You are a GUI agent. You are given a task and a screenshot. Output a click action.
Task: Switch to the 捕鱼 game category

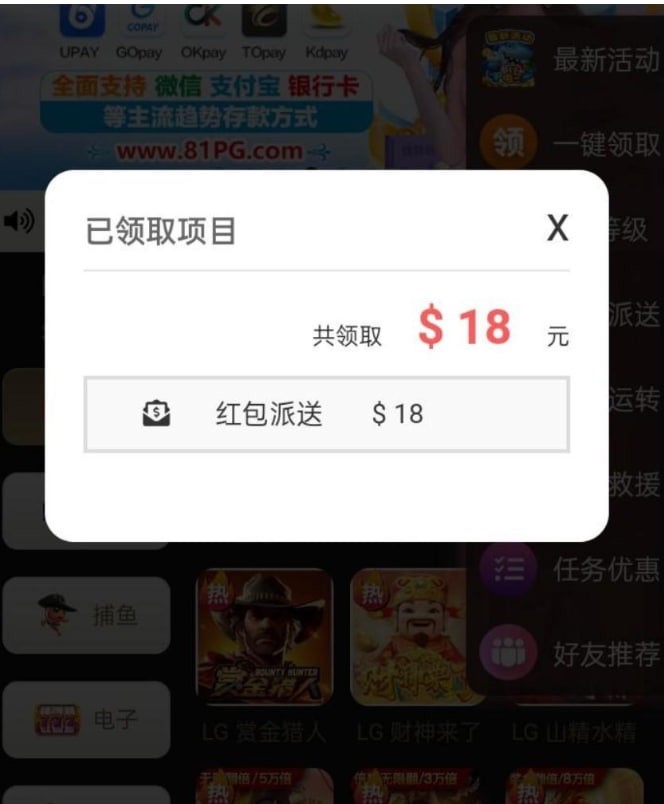pyautogui.click(x=87, y=615)
